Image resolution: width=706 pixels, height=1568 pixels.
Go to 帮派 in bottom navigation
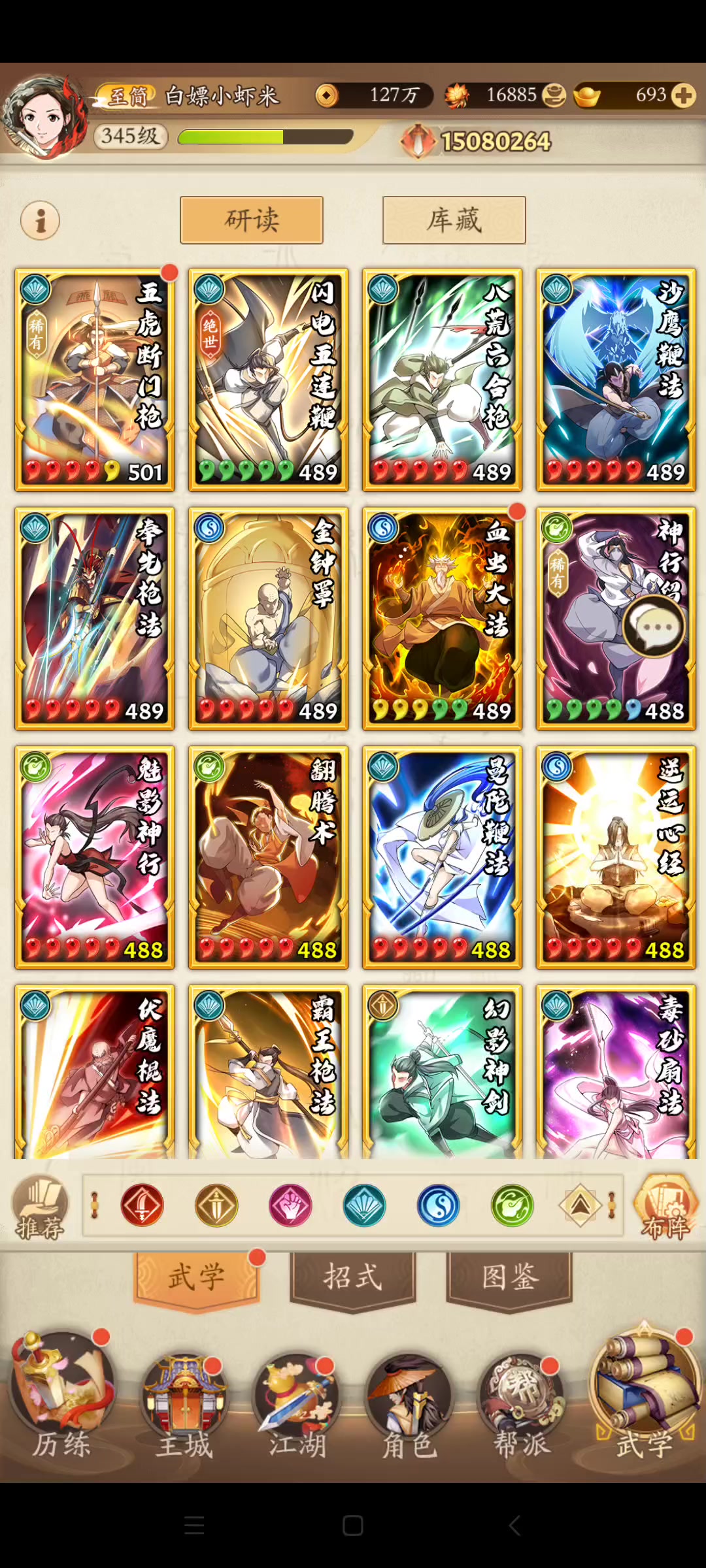(x=521, y=1405)
